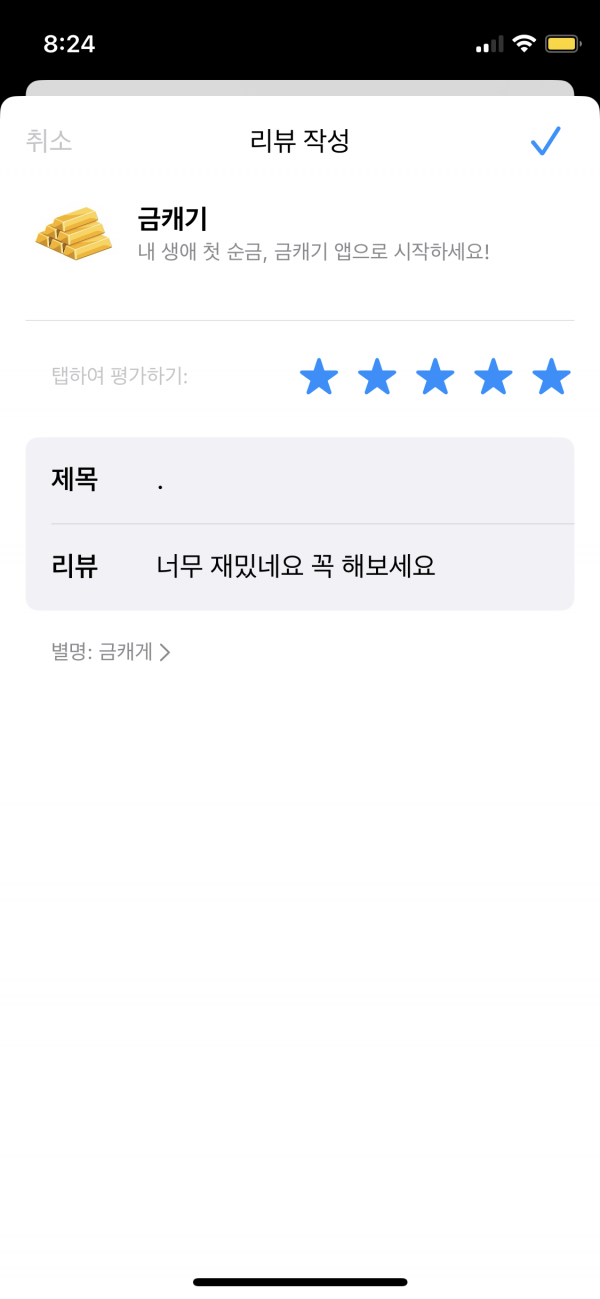Viewport: 600px width, 1299px height.
Task: Cancel writing the review via 취소
Action: (49, 141)
